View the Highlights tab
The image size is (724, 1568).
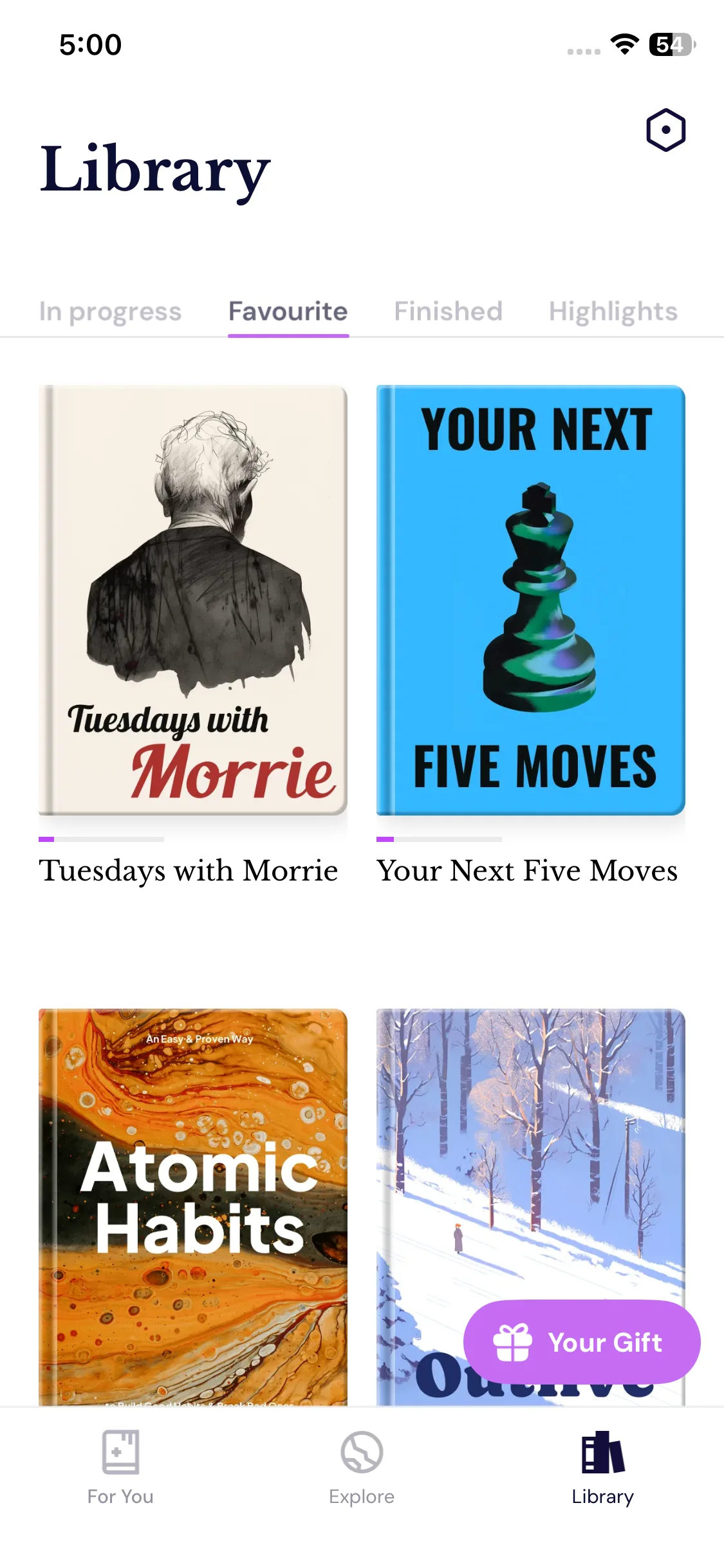point(613,312)
